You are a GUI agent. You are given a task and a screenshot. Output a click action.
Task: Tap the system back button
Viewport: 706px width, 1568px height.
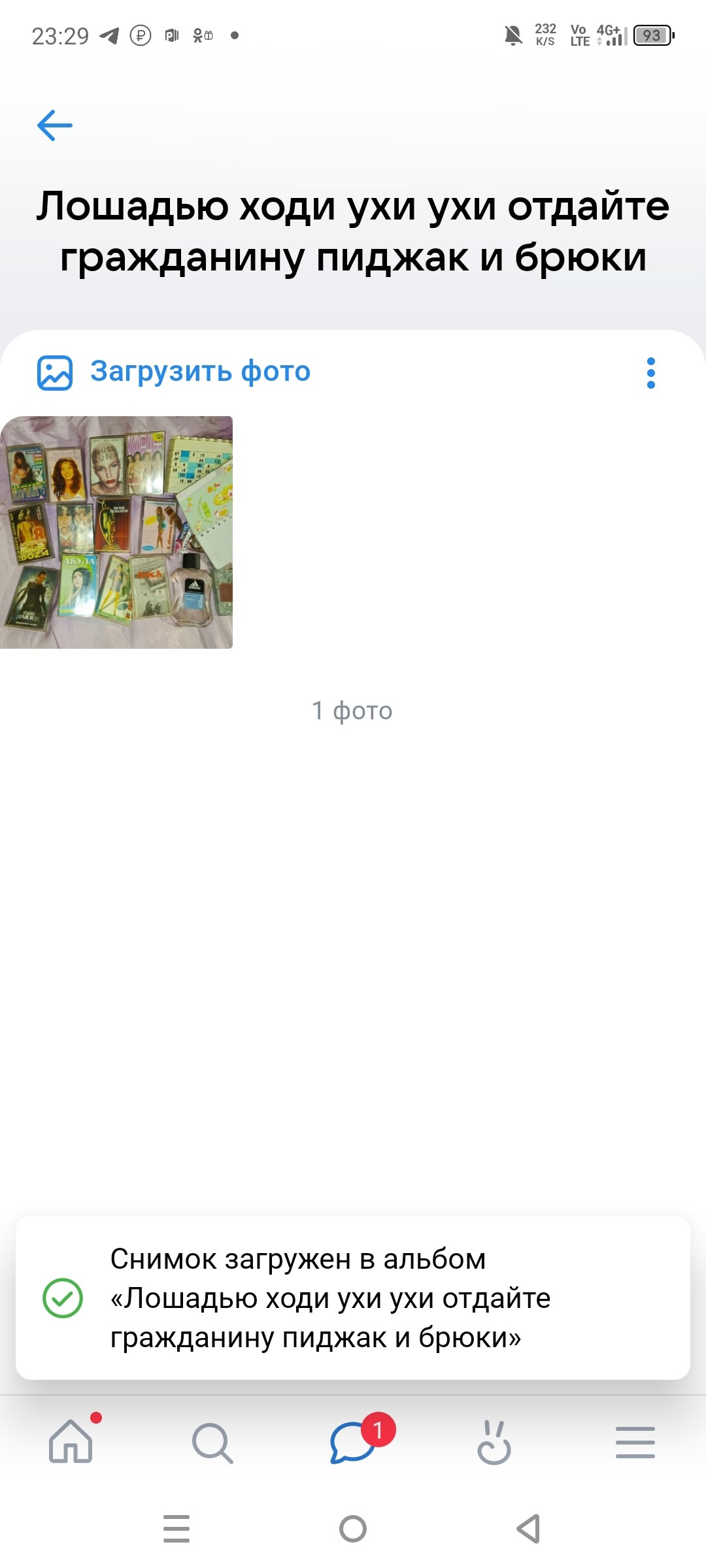coord(528,1529)
